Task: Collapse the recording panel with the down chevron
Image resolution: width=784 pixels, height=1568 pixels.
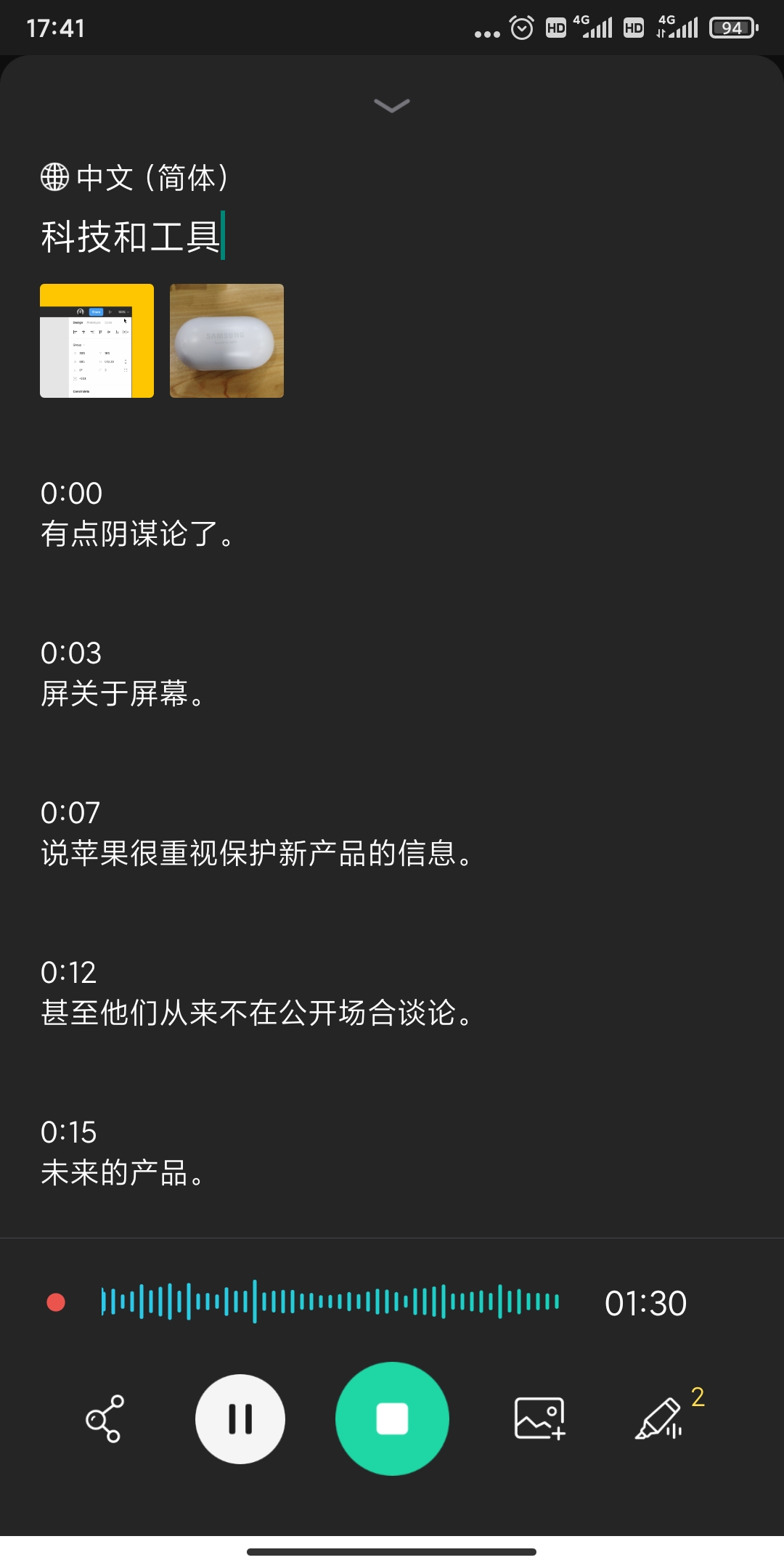Action: click(391, 106)
